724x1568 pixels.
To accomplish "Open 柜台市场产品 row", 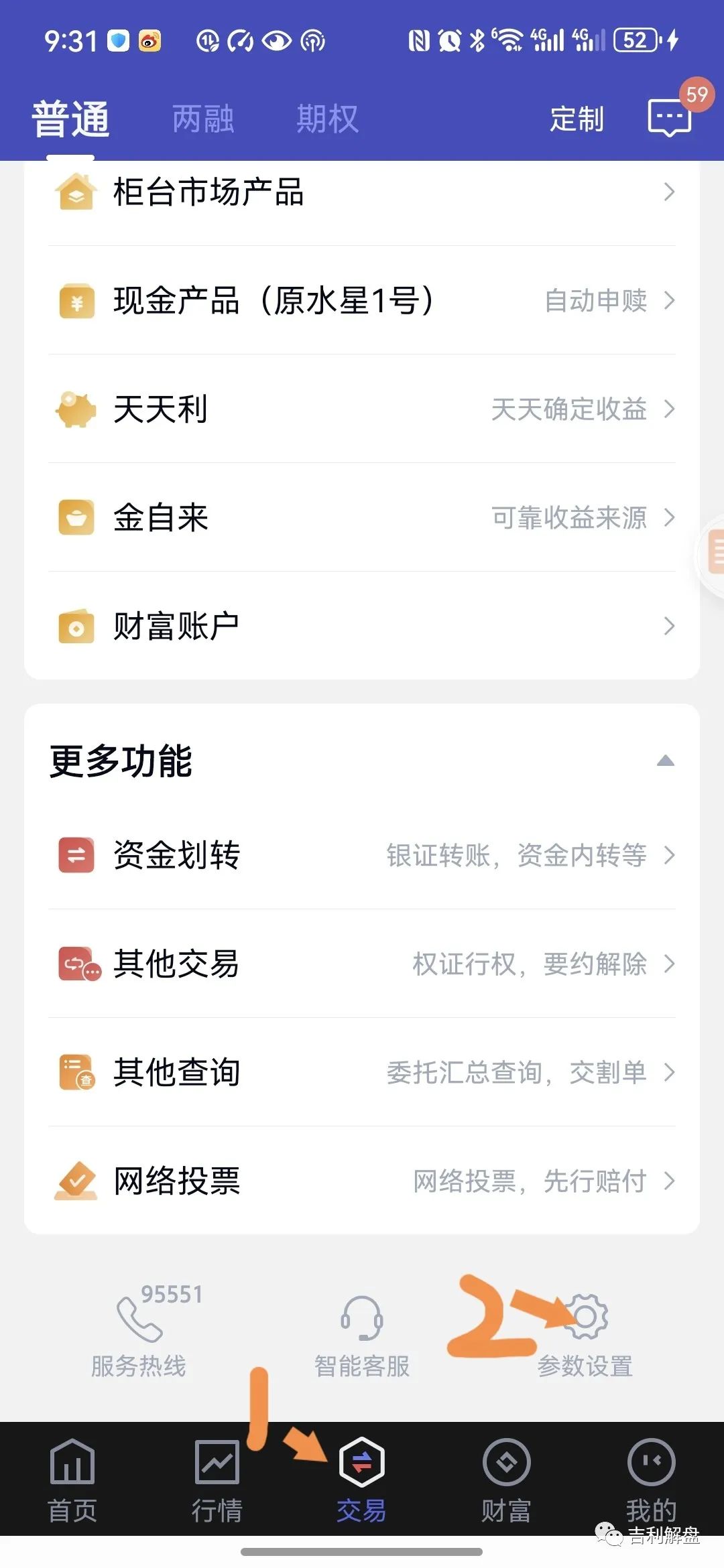I will click(x=362, y=192).
